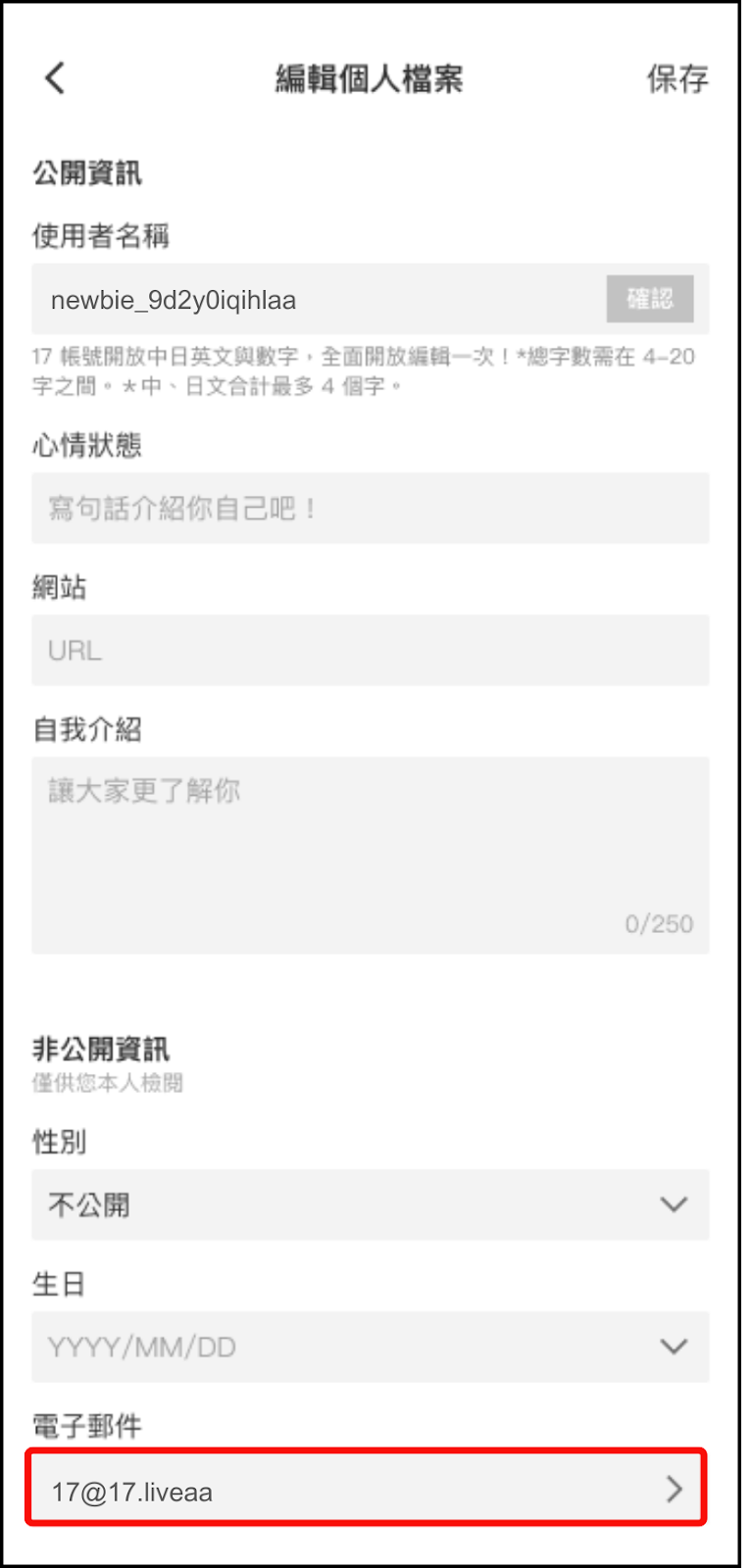Screen dimensions: 752x1568
Task: Open the 電子郵件 email row
Action: click(367, 1491)
